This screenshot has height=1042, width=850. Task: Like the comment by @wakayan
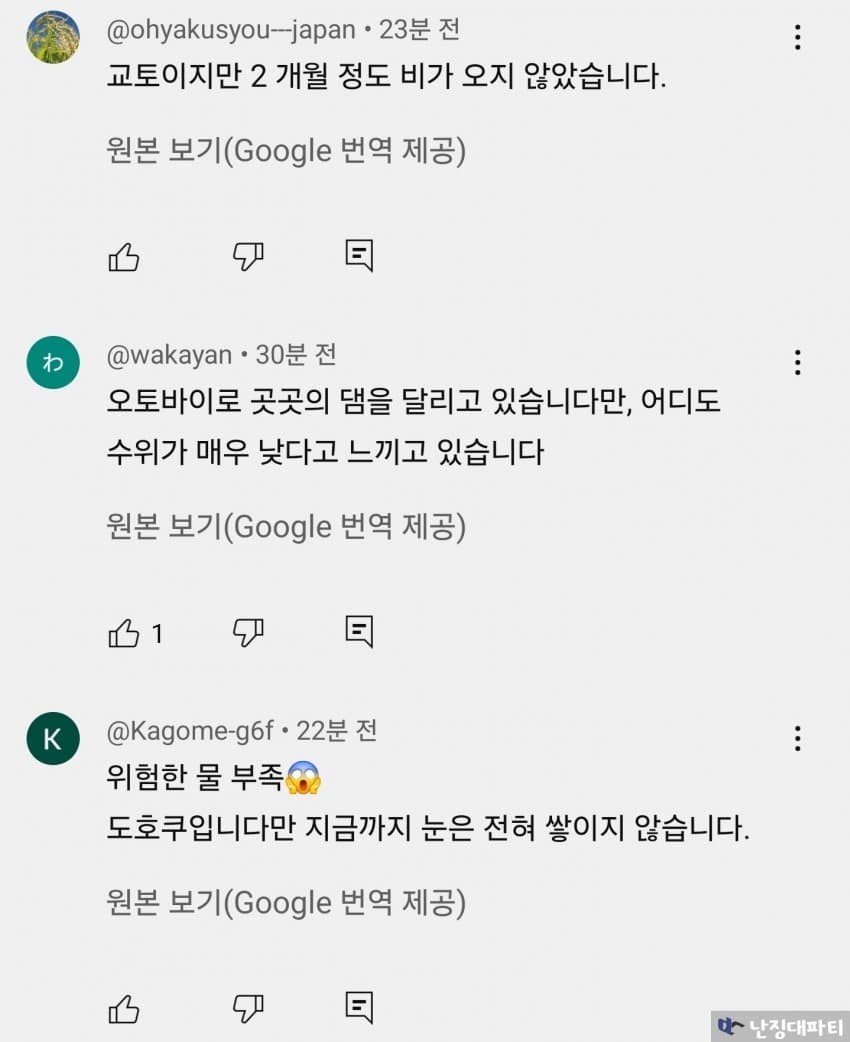pyautogui.click(x=124, y=632)
